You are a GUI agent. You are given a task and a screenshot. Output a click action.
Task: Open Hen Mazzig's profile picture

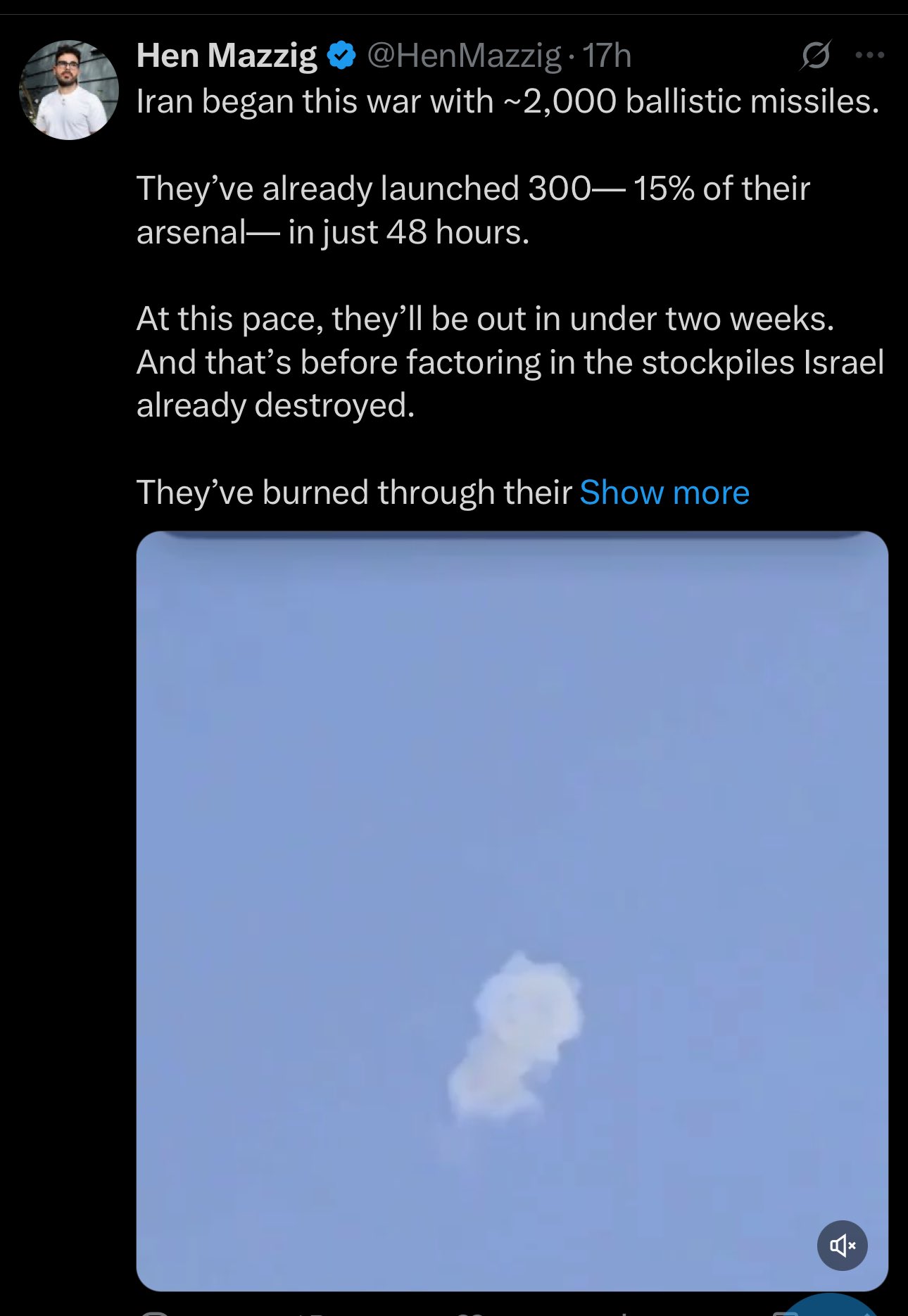[68, 89]
